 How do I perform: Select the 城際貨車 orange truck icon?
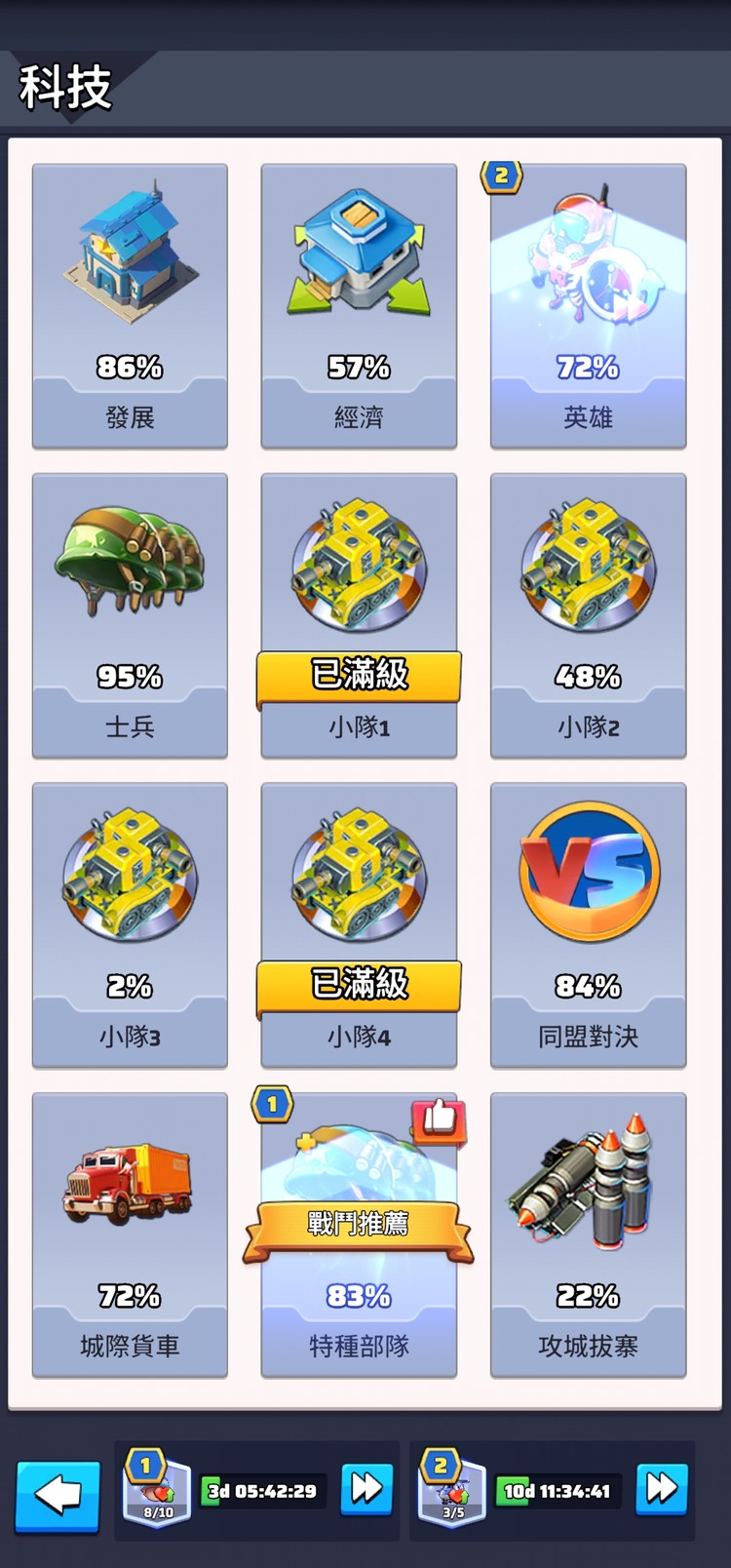coord(128,1180)
